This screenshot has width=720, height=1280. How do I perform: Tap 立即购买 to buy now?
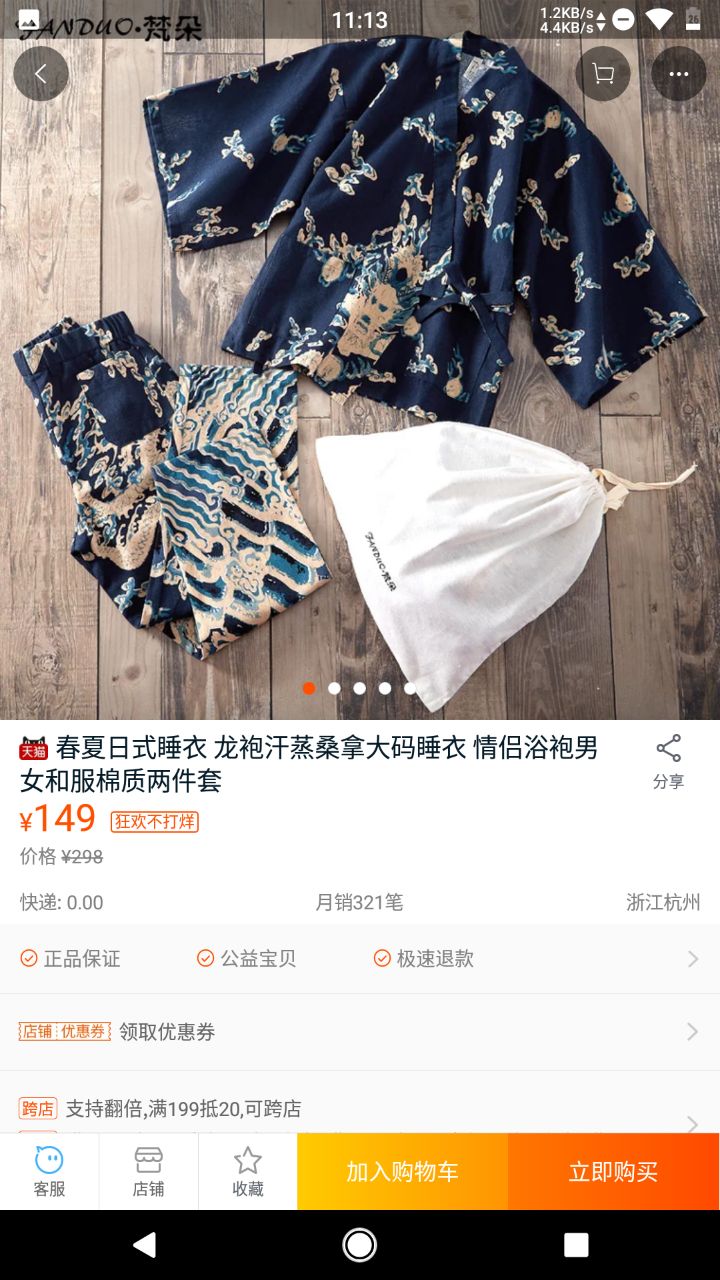coord(613,1172)
